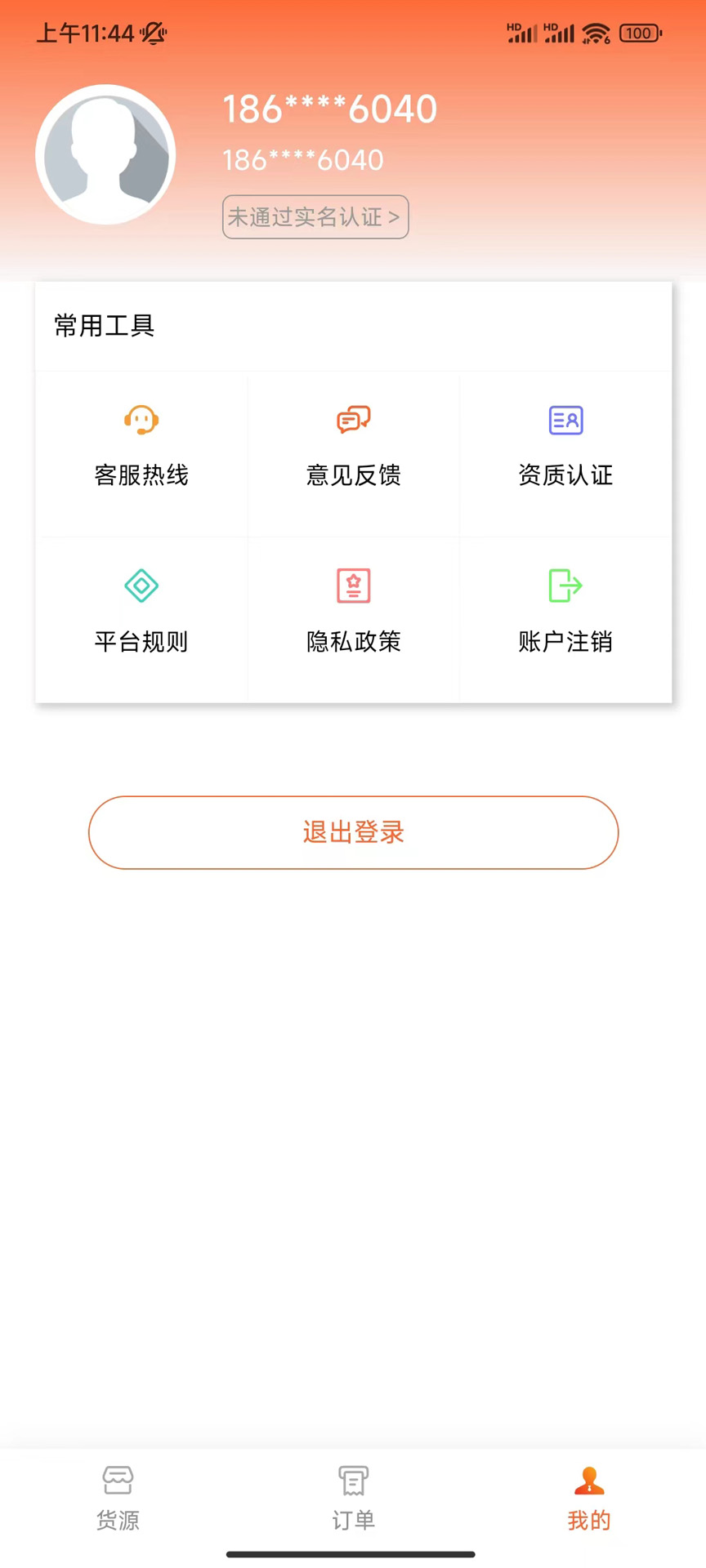706x1568 pixels.
Task: Tap the muted notification bell status icon
Action: coord(153,33)
